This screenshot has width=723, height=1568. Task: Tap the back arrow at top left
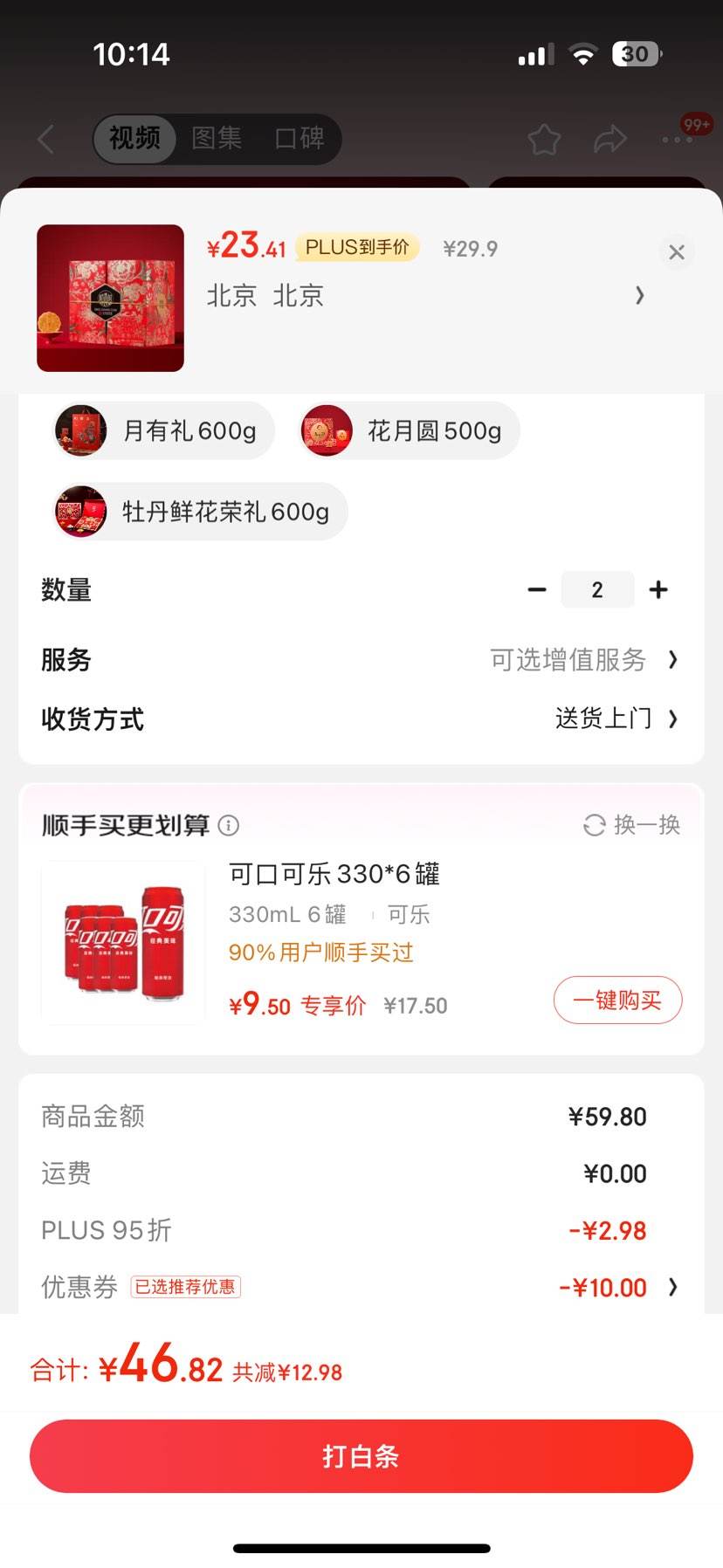[45, 139]
